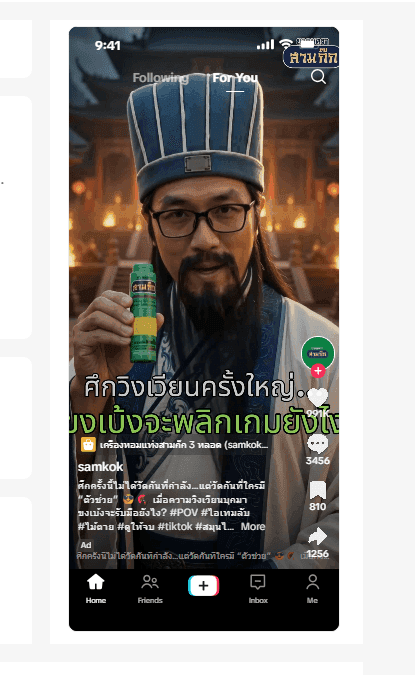Image resolution: width=415 pixels, height=675 pixels.
Task: Bookmark this video
Action: (x=318, y=490)
